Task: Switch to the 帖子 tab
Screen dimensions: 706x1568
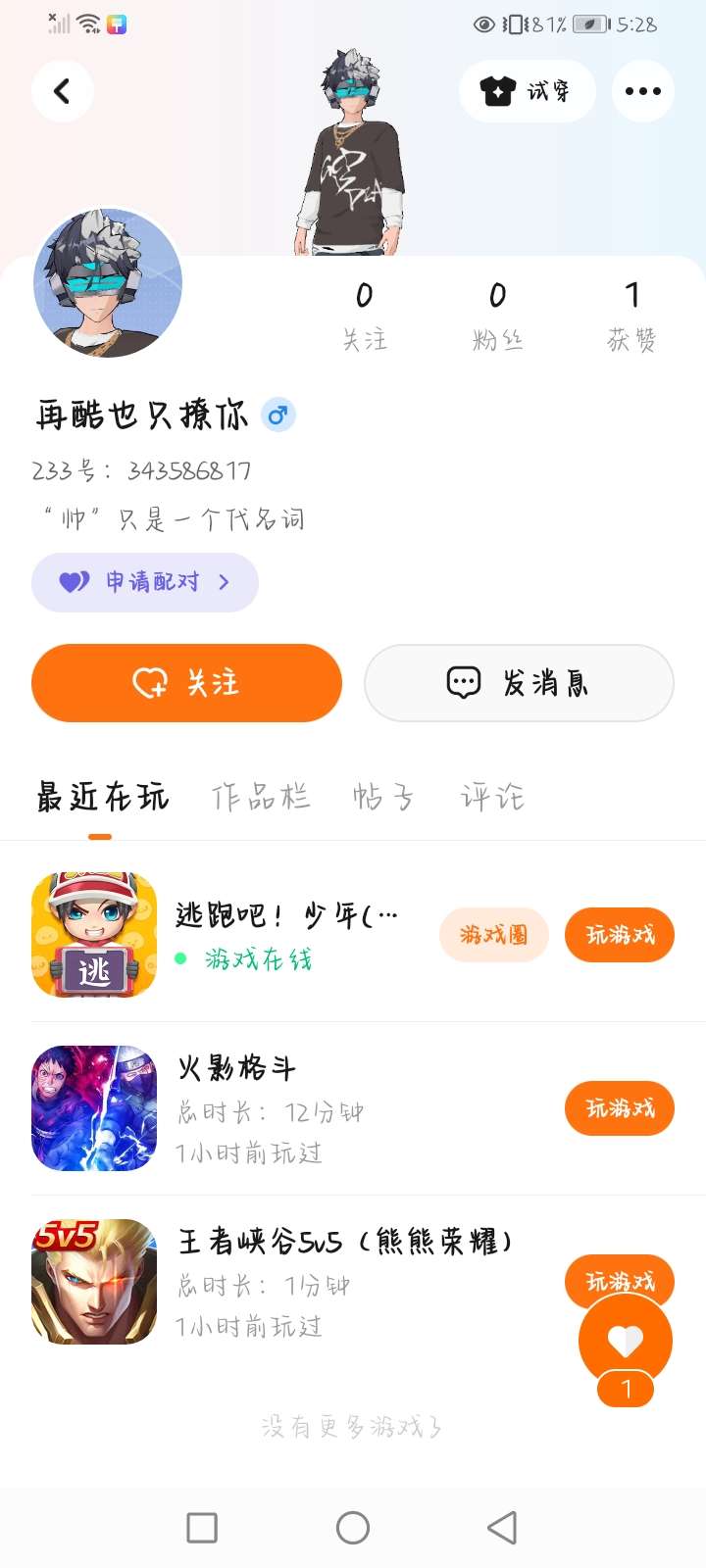Action: 383,798
